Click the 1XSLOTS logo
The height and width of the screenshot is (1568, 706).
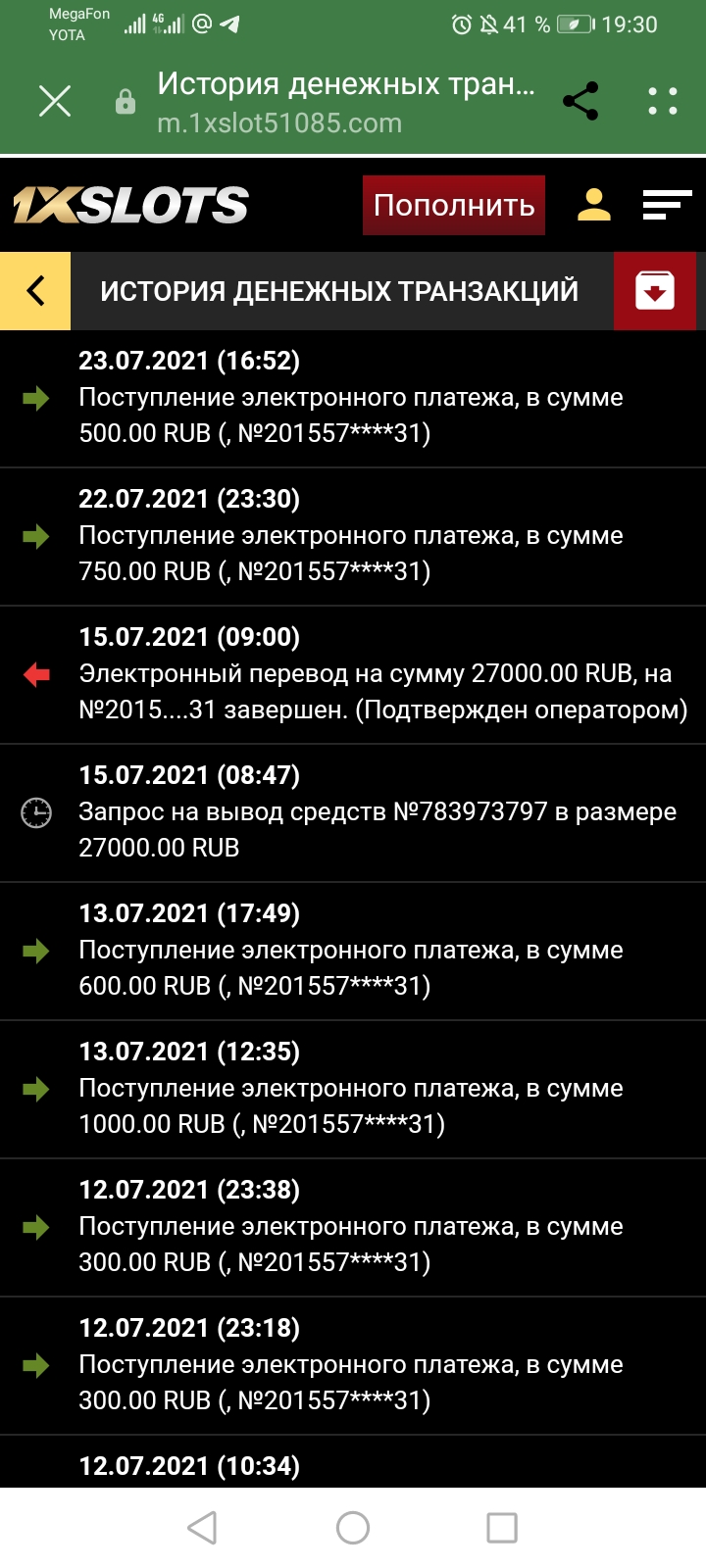coord(127,205)
